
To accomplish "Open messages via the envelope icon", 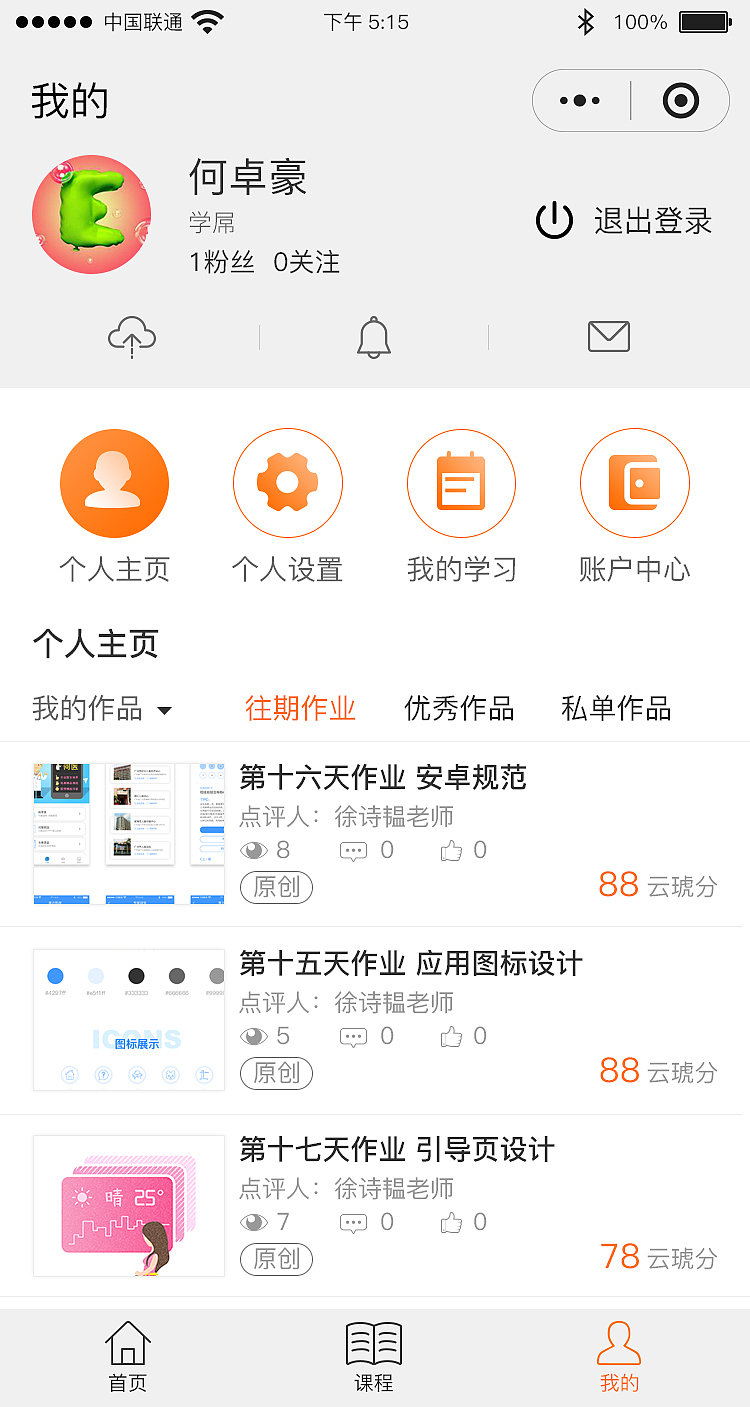I will click(x=609, y=337).
